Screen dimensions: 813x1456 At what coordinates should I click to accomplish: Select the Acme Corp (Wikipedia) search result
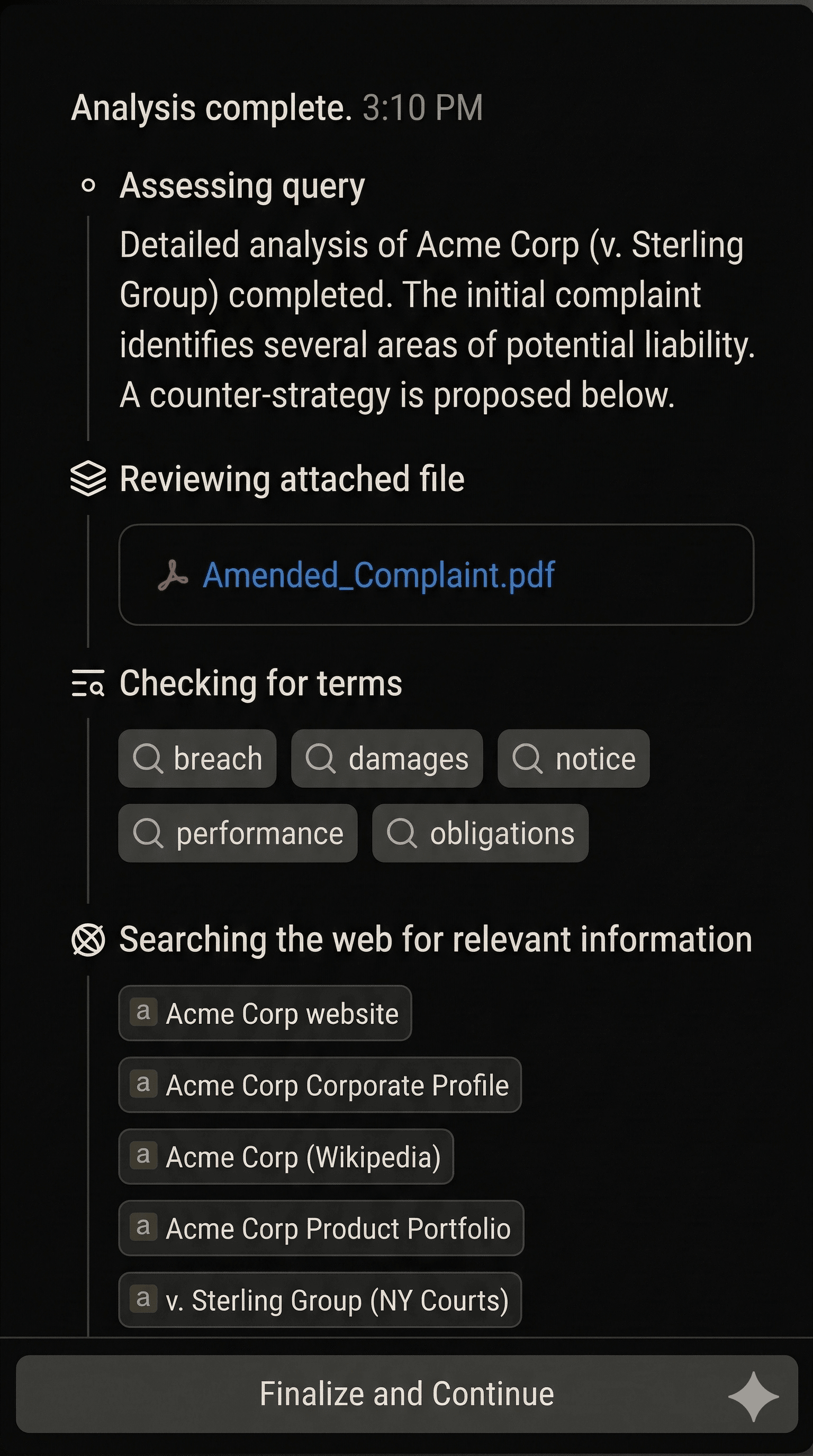[x=284, y=1157]
